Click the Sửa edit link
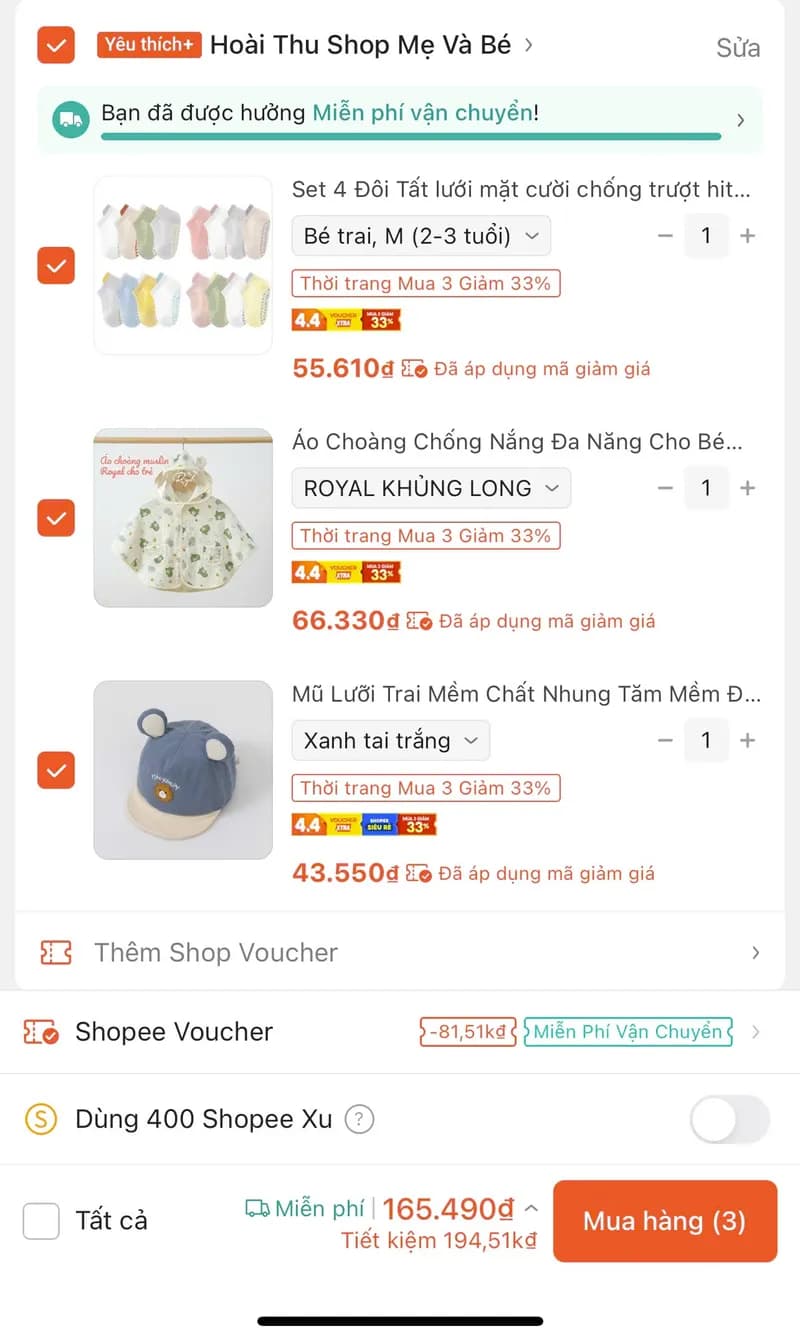 click(738, 47)
